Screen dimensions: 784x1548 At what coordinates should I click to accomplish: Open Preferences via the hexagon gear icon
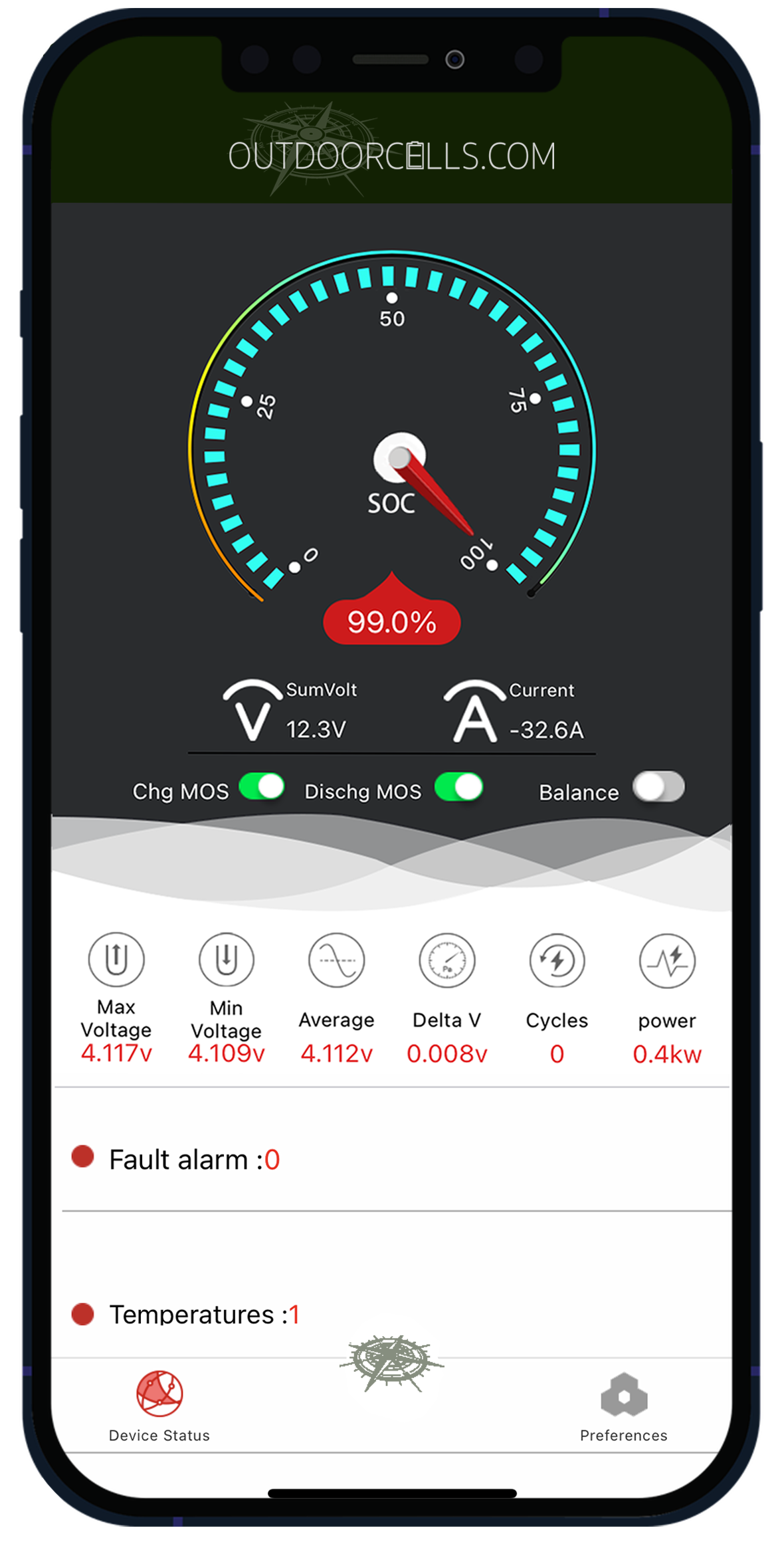[x=623, y=1394]
